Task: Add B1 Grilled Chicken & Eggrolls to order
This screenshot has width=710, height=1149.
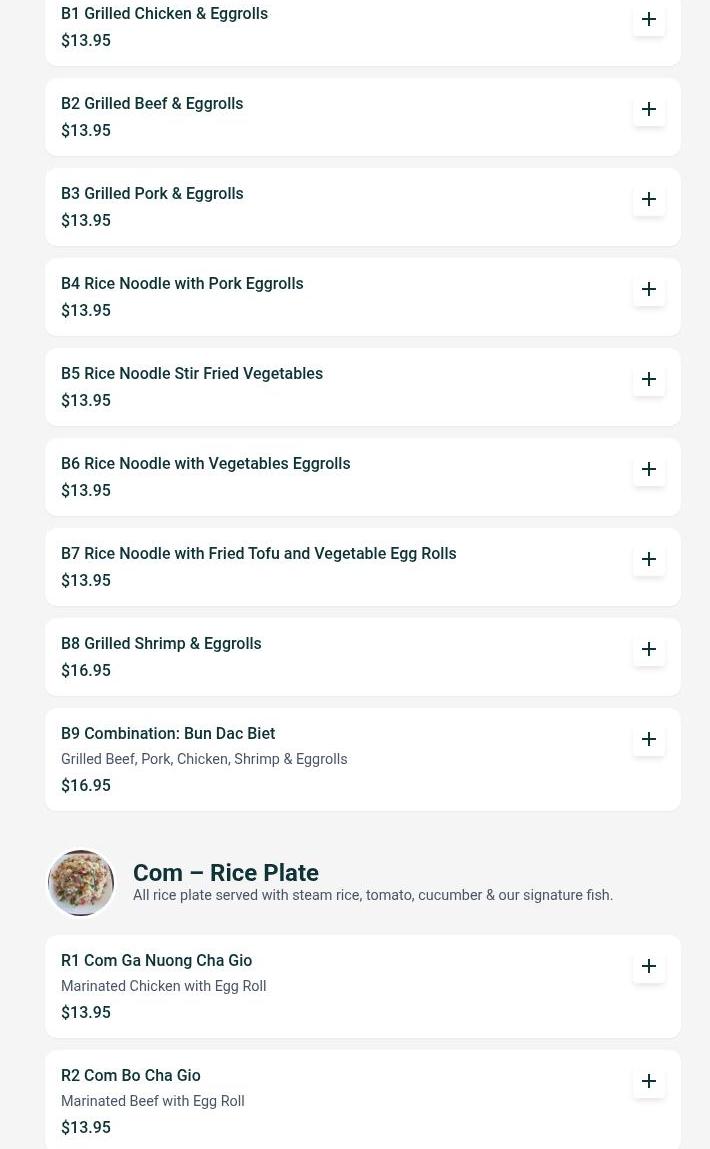Action: [649, 19]
